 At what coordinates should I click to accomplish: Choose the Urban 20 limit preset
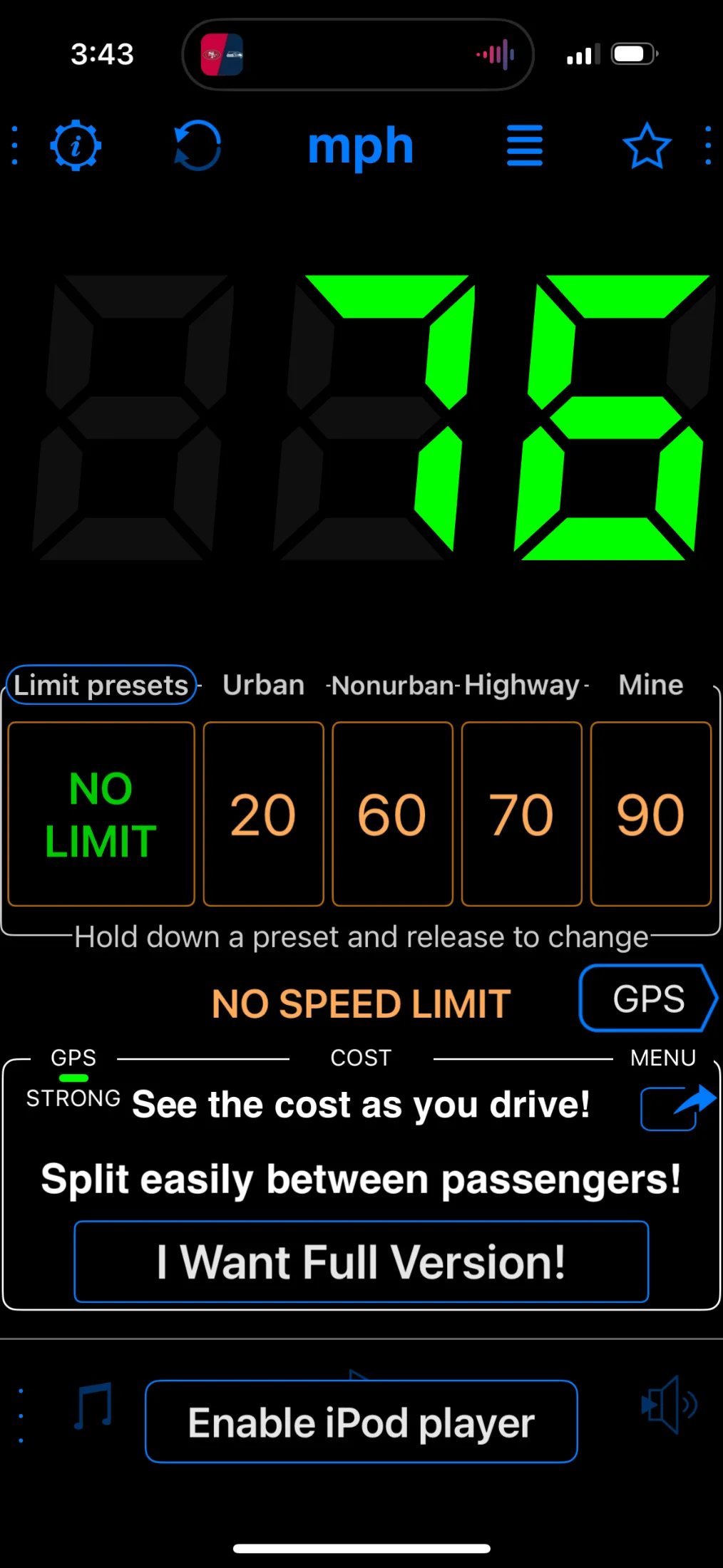(x=263, y=814)
